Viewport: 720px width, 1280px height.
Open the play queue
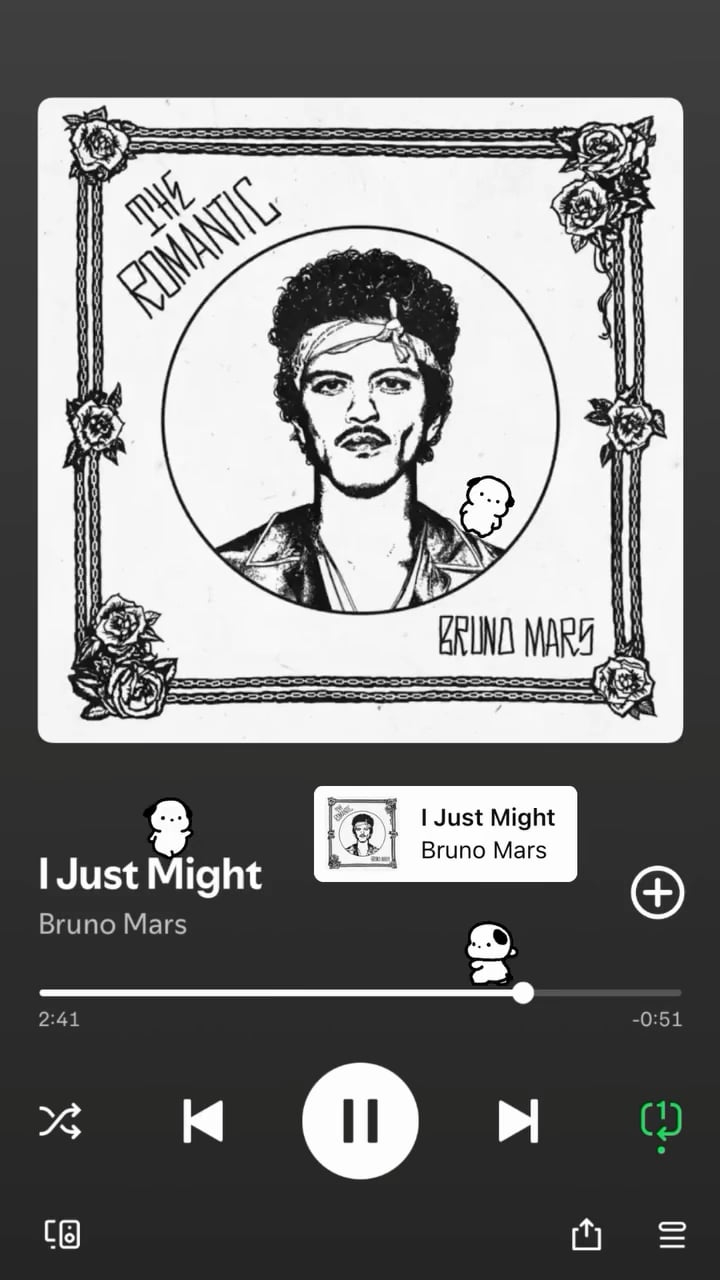[671, 1234]
